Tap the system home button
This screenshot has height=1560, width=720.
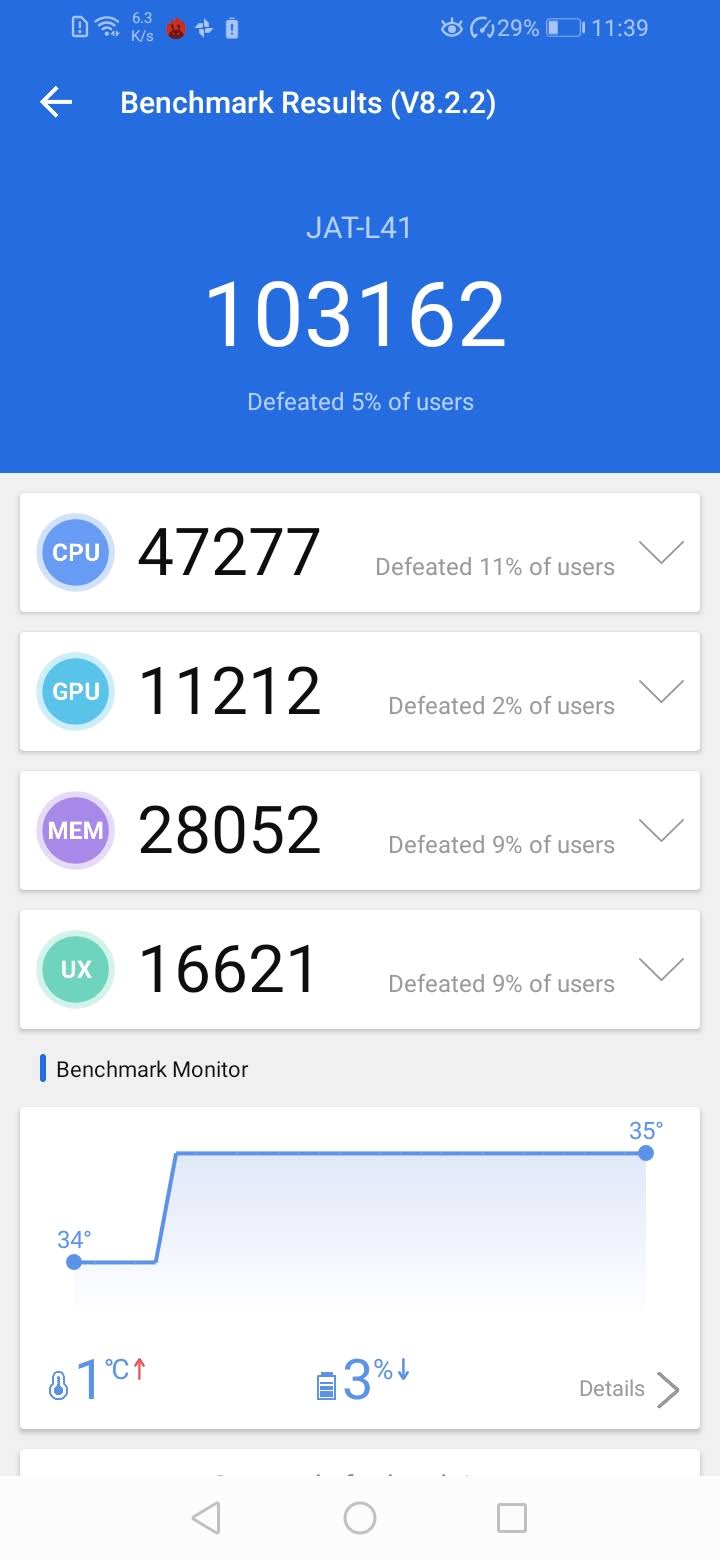coord(360,1518)
